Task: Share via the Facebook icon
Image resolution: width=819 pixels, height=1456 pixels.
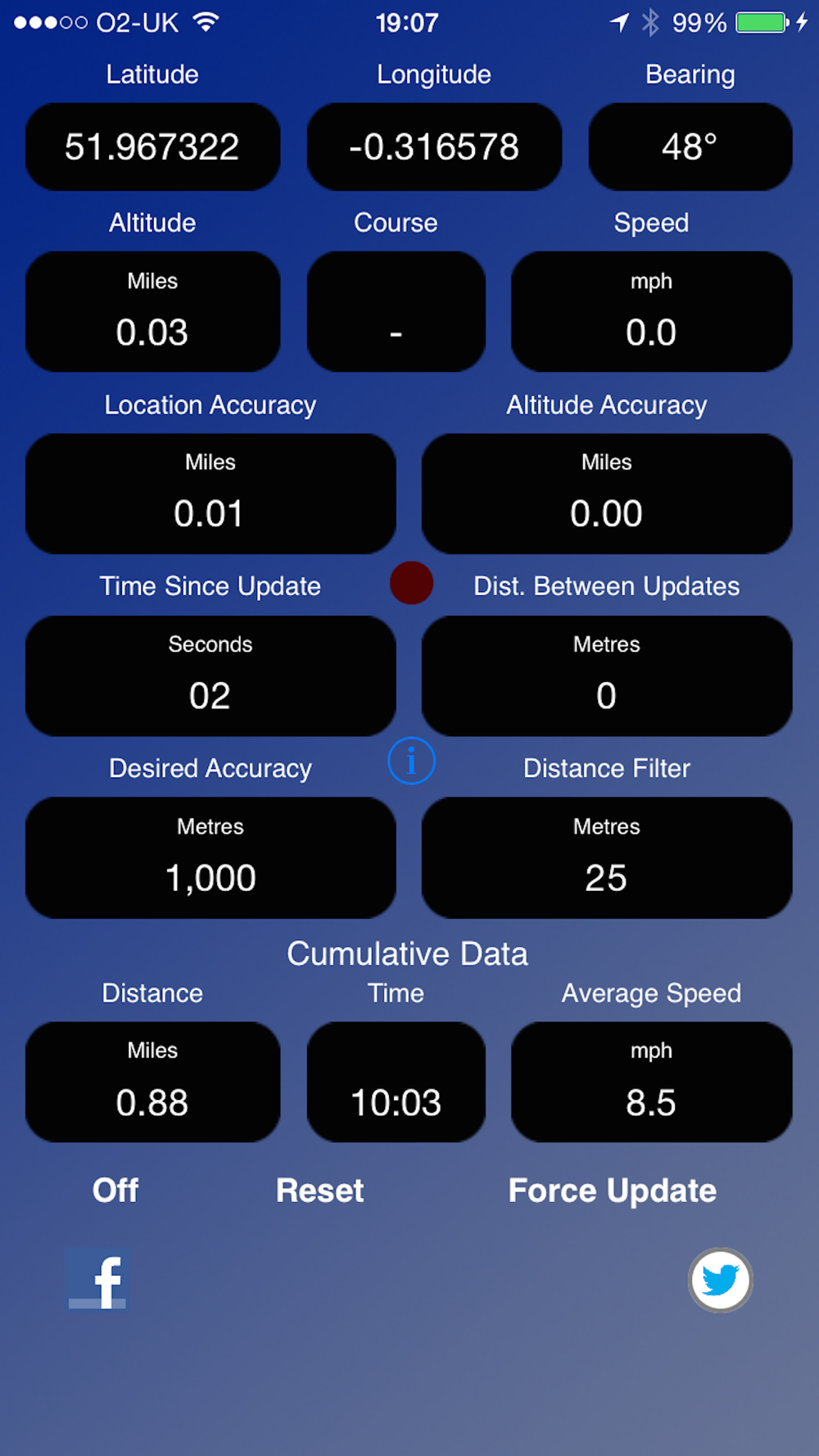Action: (97, 1280)
